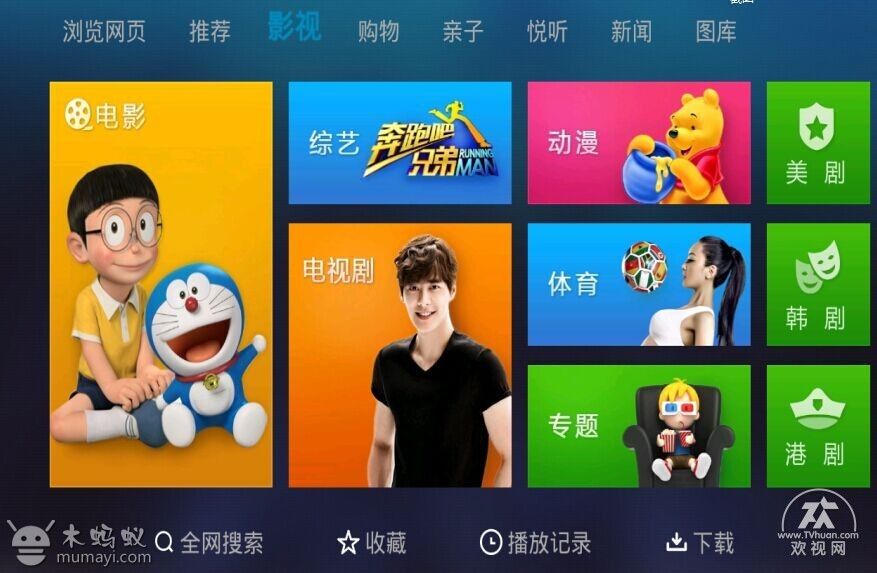Open the 电视剧 TV drama tile
This screenshot has width=877, height=573.
[400, 355]
